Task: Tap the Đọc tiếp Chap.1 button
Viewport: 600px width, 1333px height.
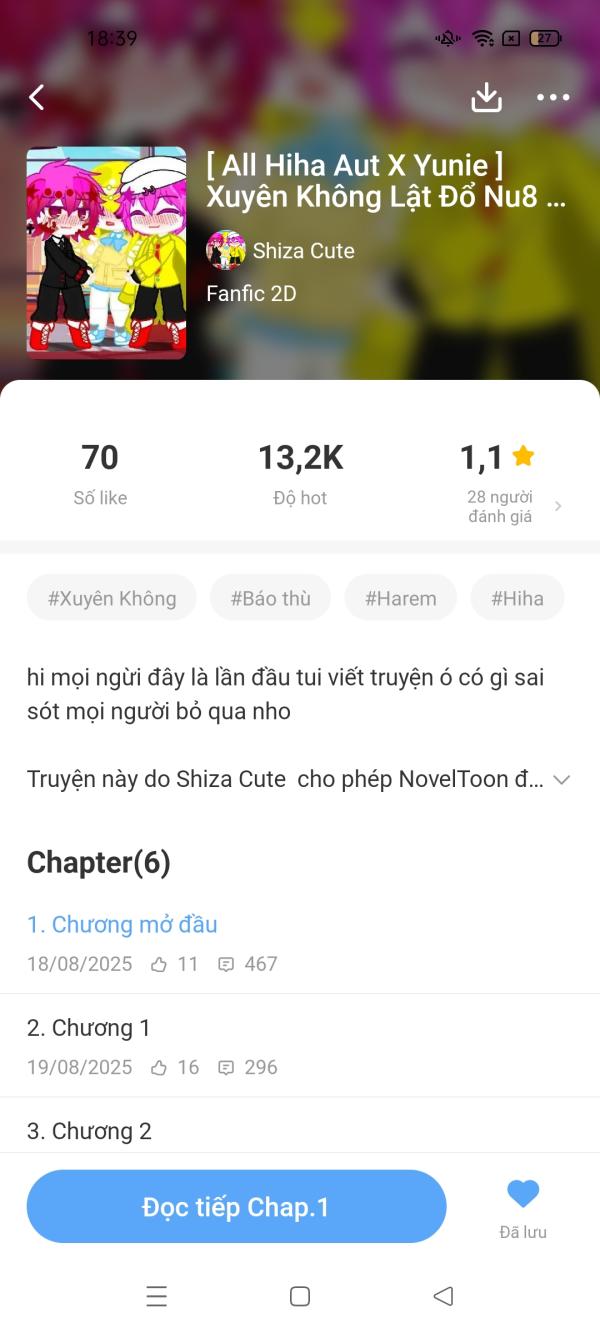Action: [x=236, y=1207]
